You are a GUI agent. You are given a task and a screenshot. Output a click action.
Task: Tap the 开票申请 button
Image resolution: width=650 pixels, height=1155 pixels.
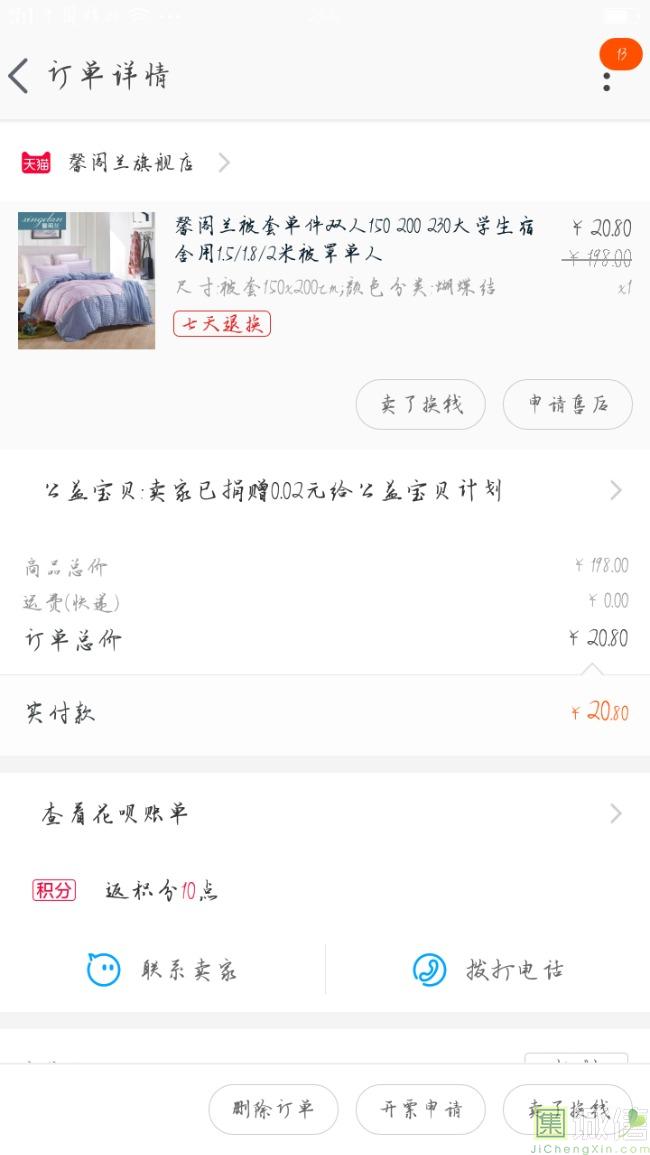point(421,1110)
